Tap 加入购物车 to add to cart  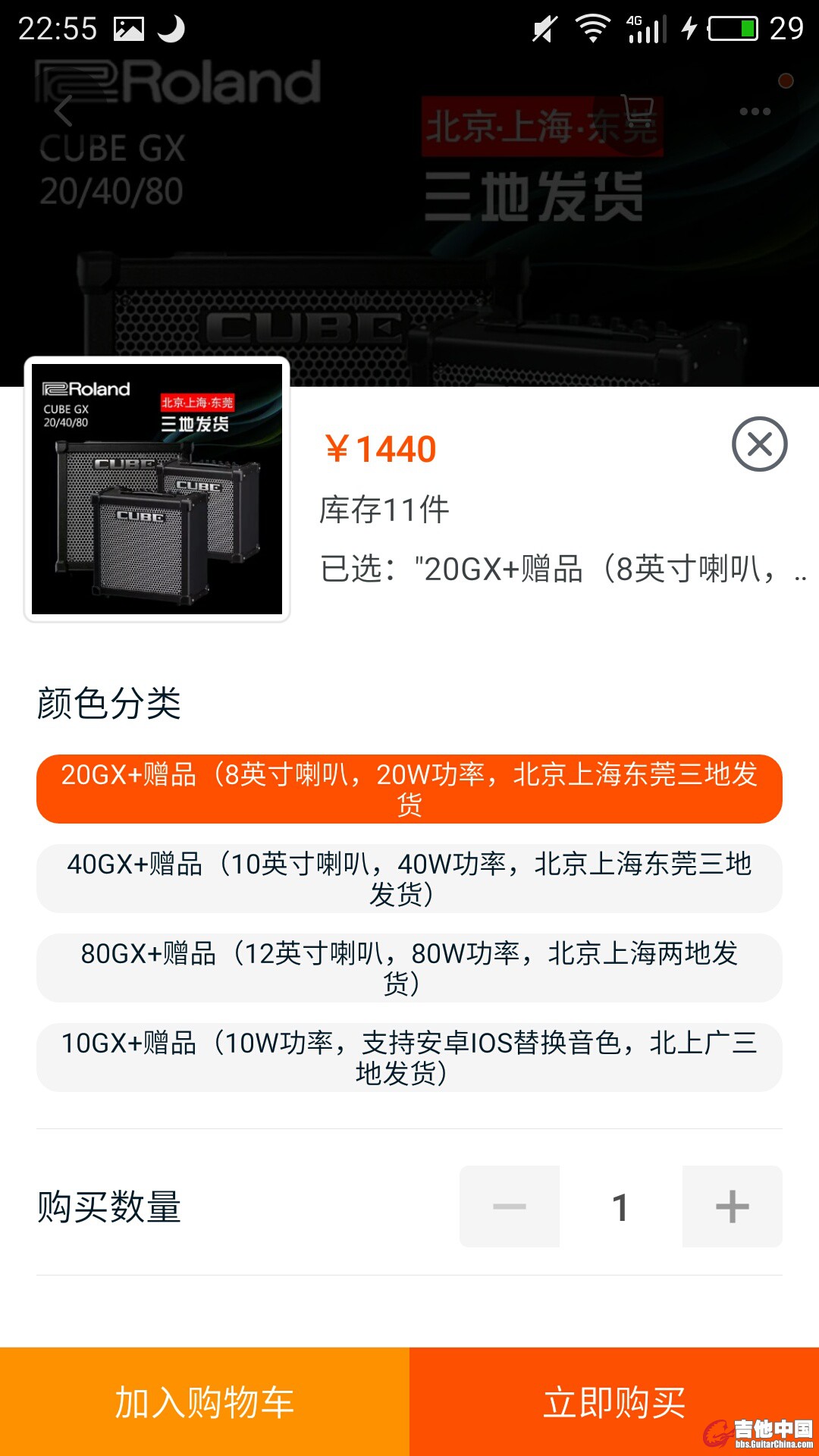coord(205,1401)
